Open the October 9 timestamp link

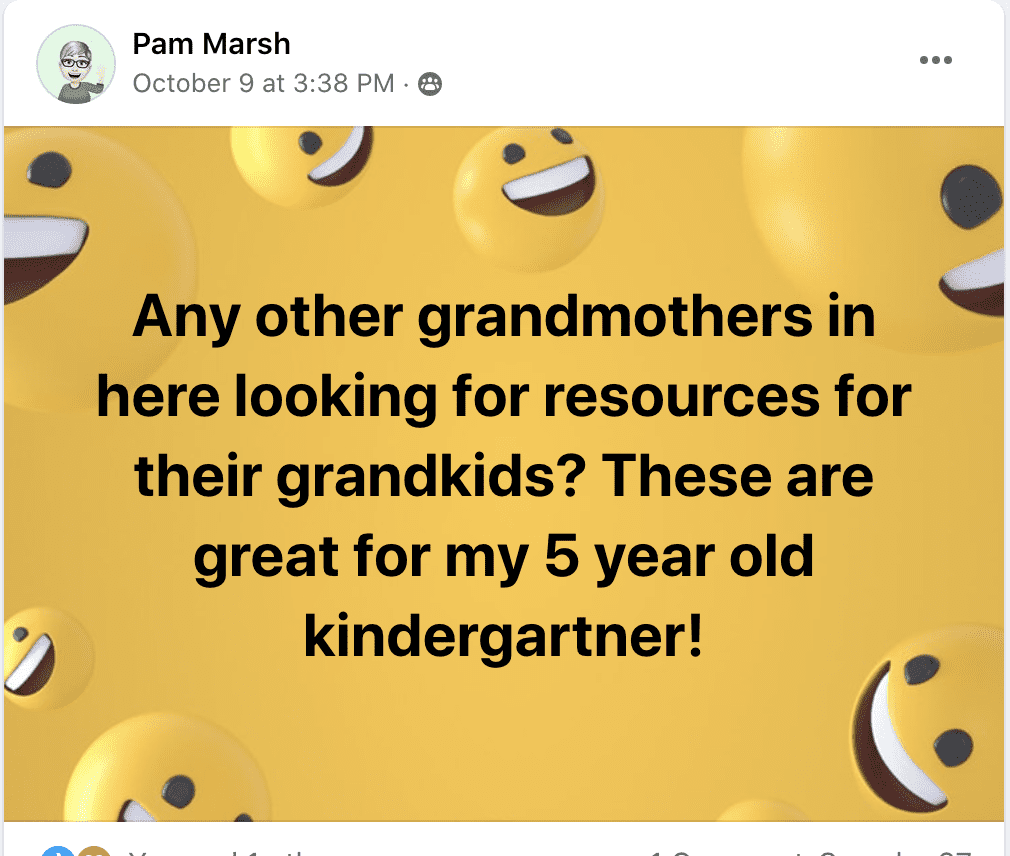263,83
